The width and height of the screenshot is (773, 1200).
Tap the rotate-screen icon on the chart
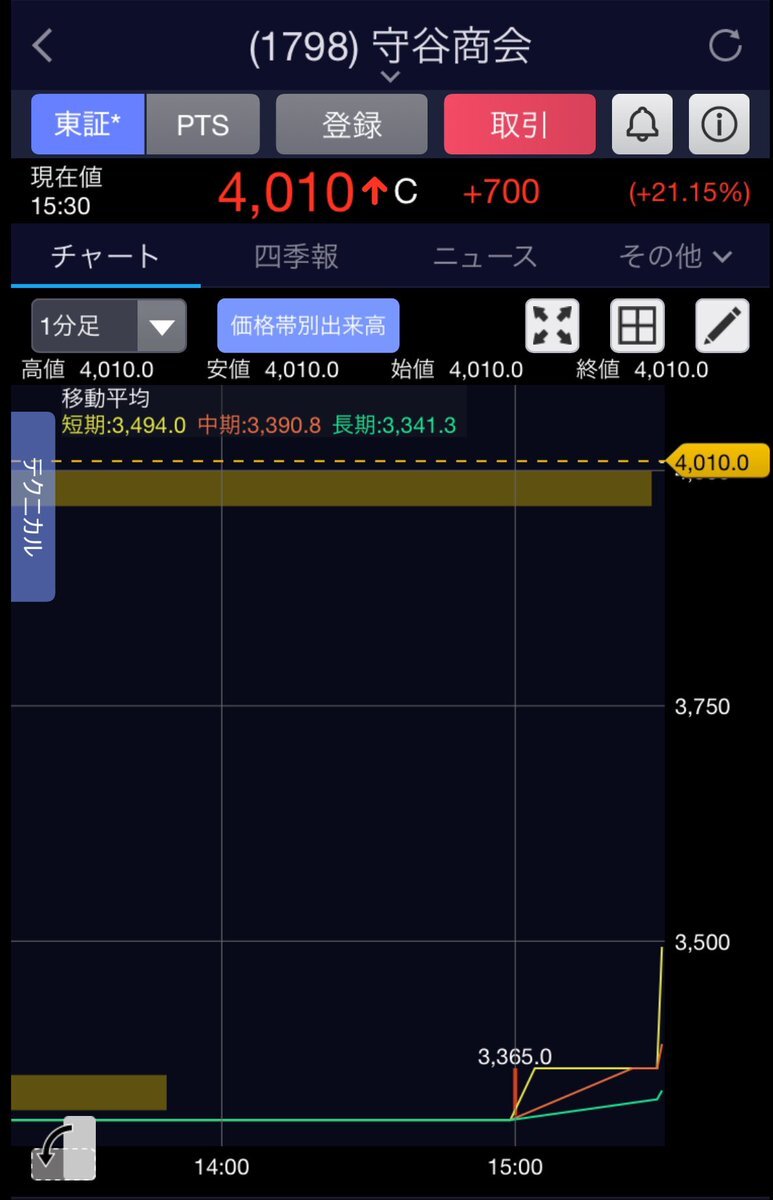click(63, 1148)
